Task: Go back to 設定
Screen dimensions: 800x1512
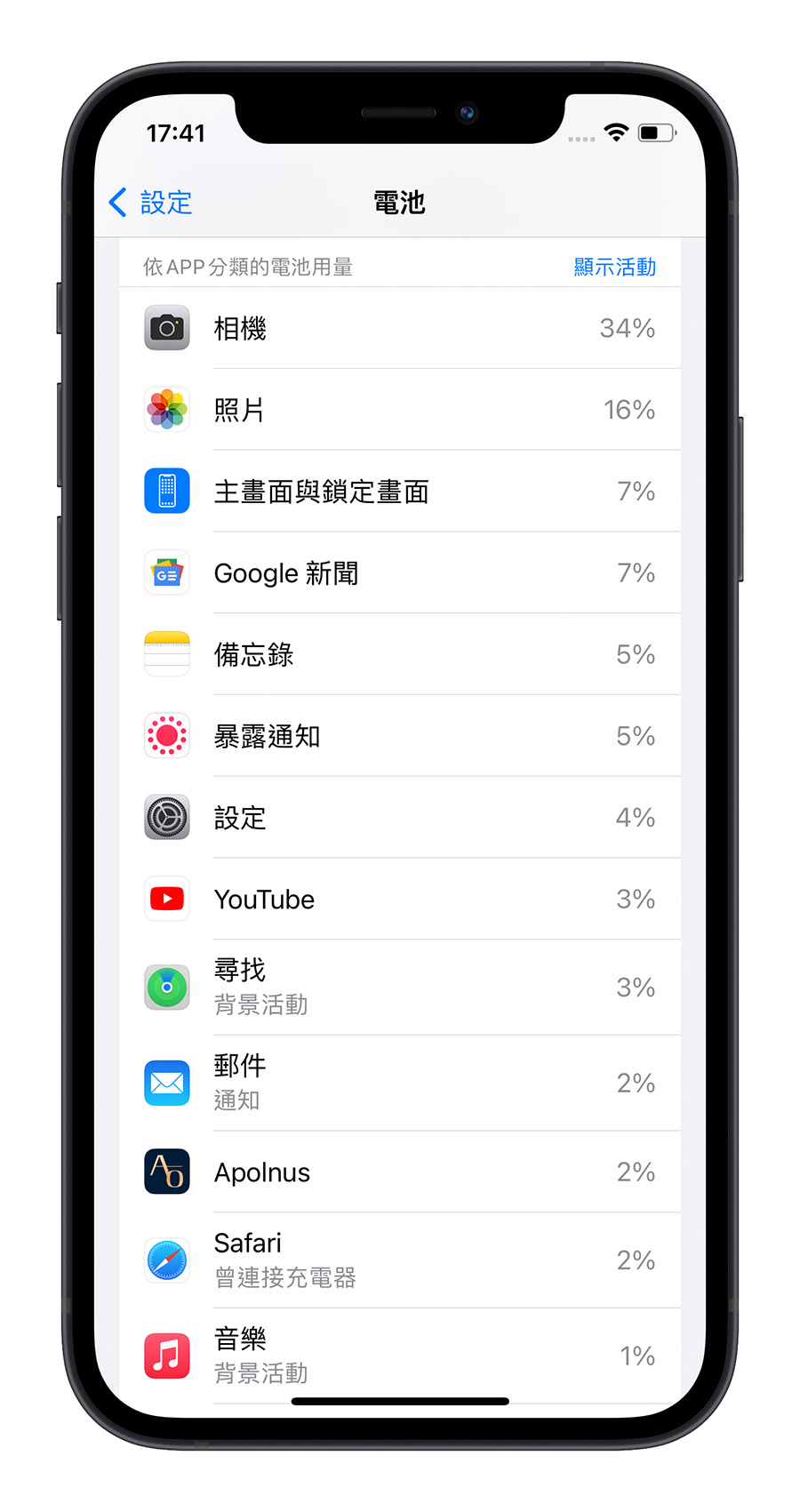Action: pyautogui.click(x=151, y=203)
